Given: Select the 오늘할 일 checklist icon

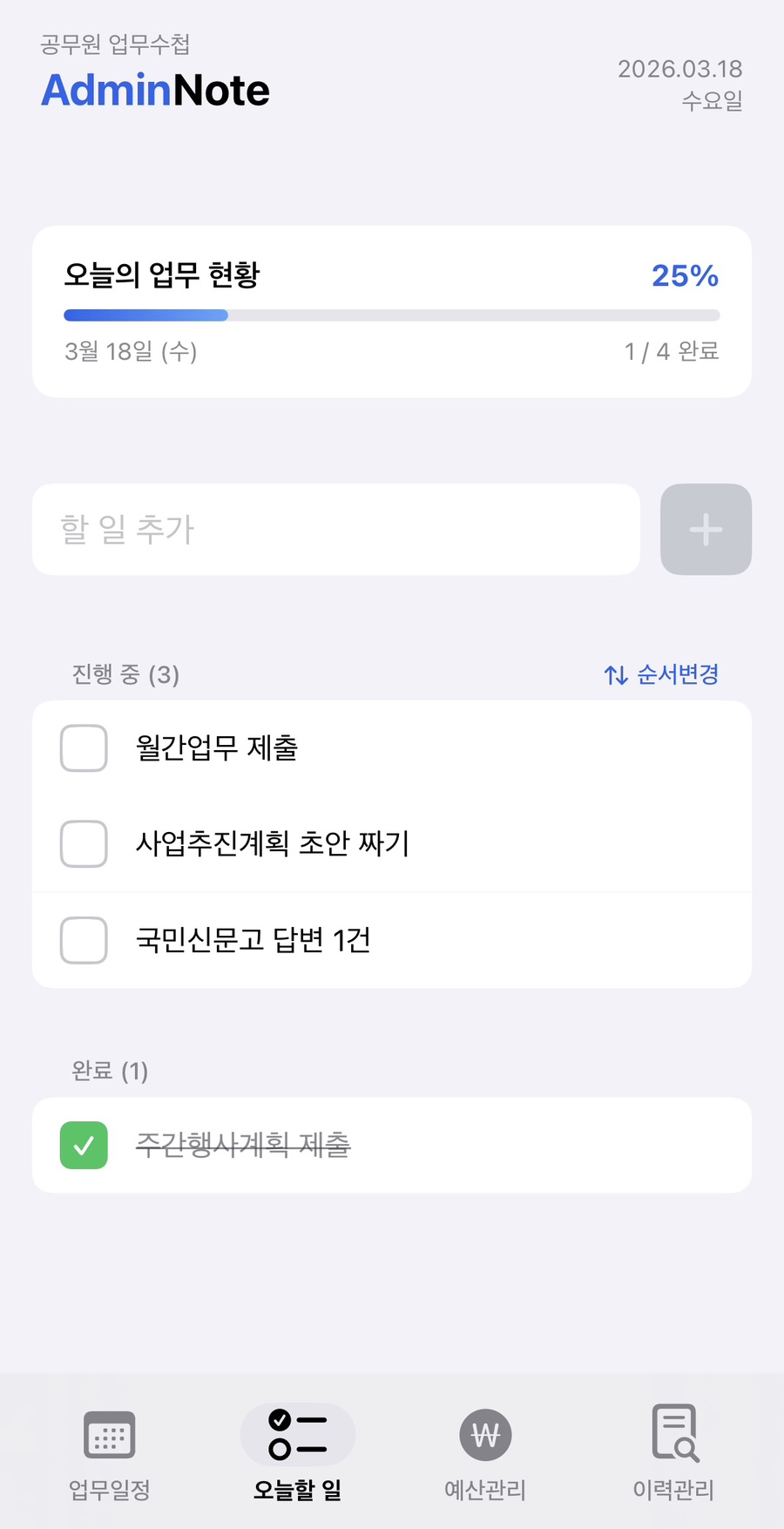Looking at the screenshot, I should 296,1435.
